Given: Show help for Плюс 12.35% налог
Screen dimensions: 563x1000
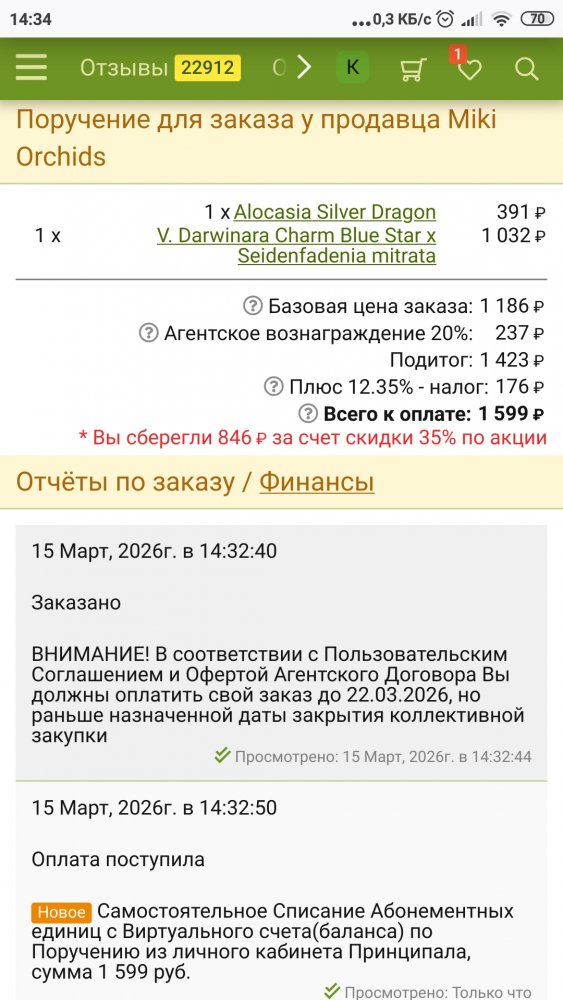Looking at the screenshot, I should click(x=274, y=386).
